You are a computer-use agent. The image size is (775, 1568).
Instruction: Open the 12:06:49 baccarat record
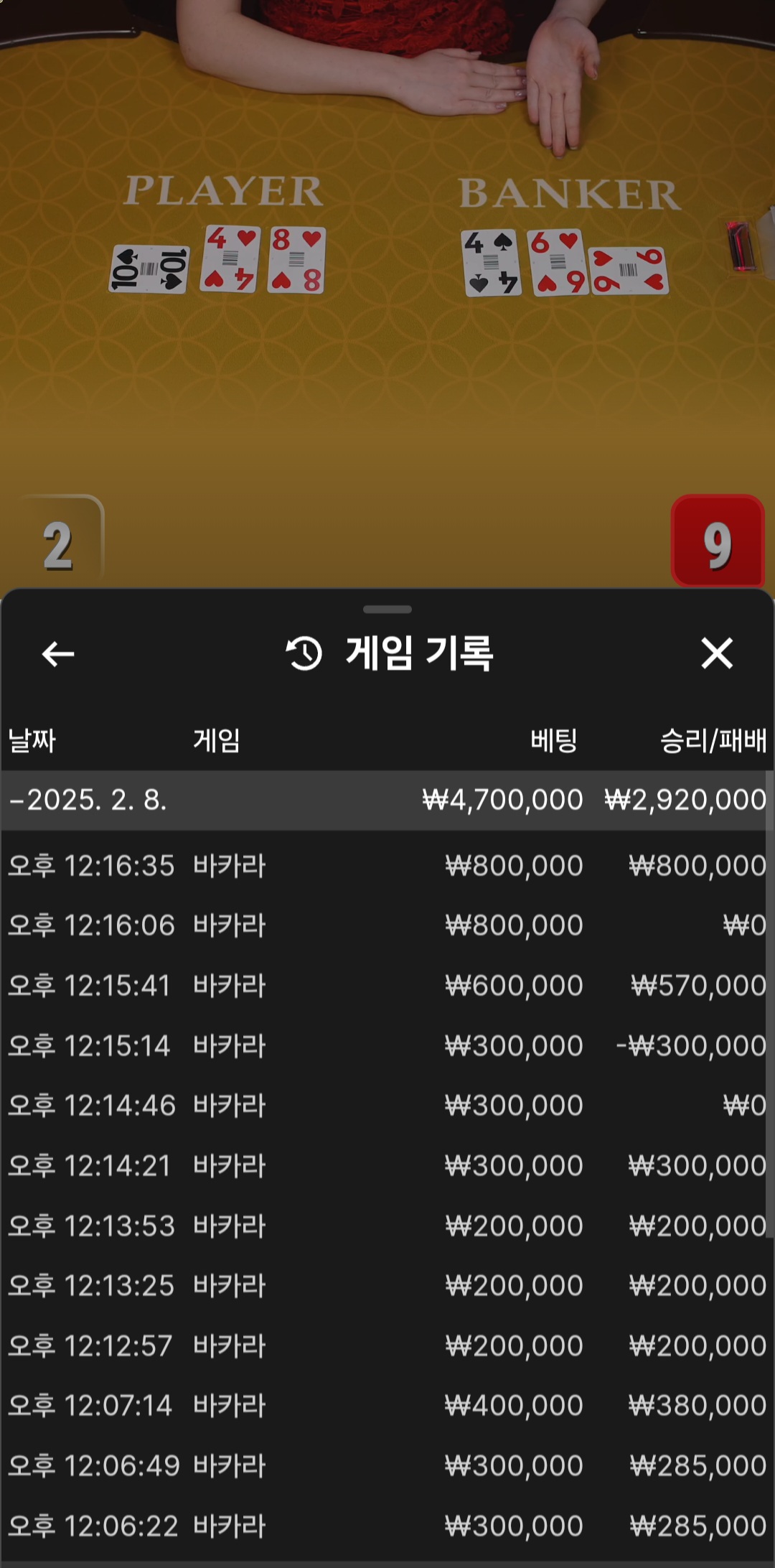pyautogui.click(x=387, y=1466)
